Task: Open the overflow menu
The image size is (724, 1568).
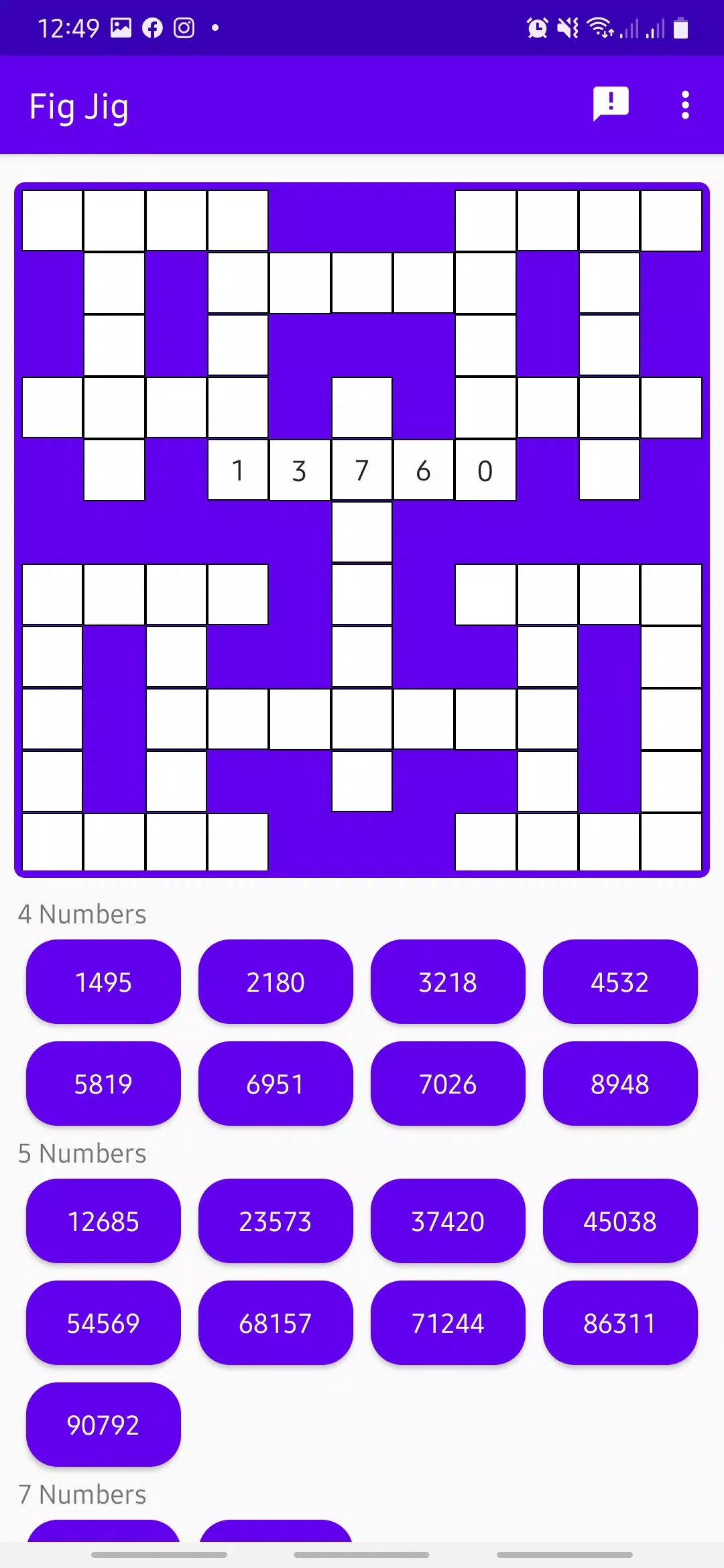Action: (x=685, y=105)
